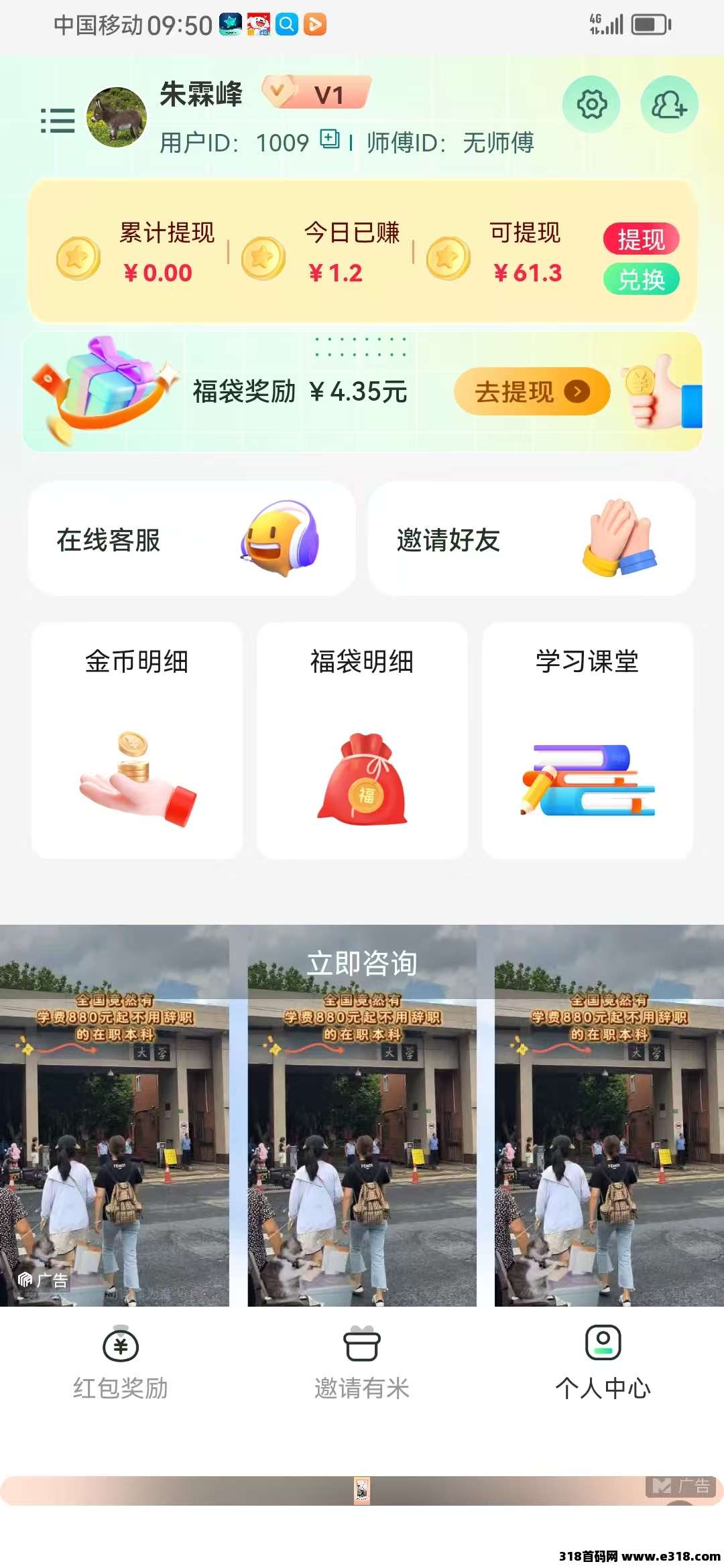Tap 立即咨询 on the ad banner
The width and height of the screenshot is (724, 1568).
pos(362,964)
